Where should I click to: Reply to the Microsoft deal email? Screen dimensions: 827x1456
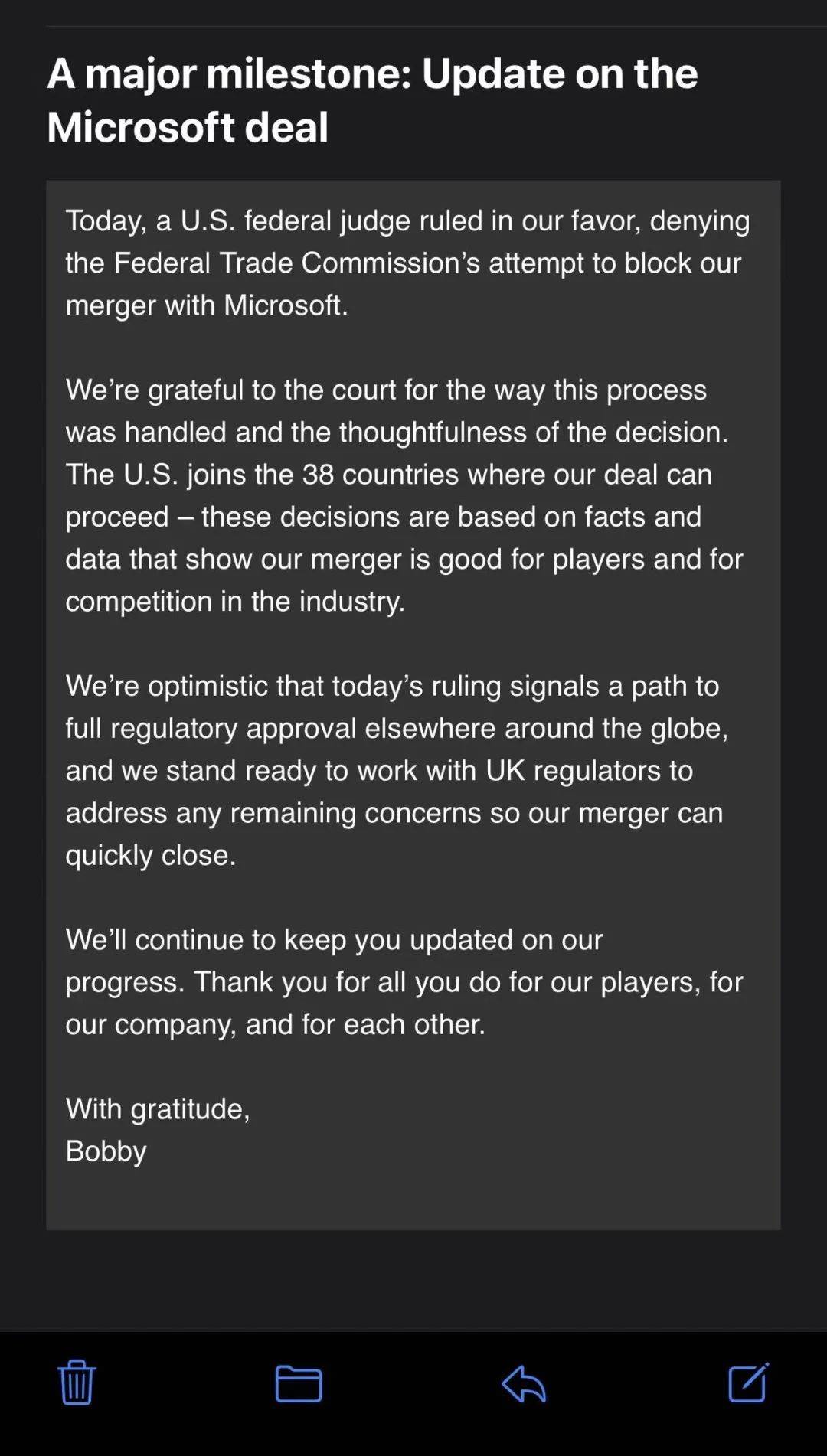tap(524, 1383)
